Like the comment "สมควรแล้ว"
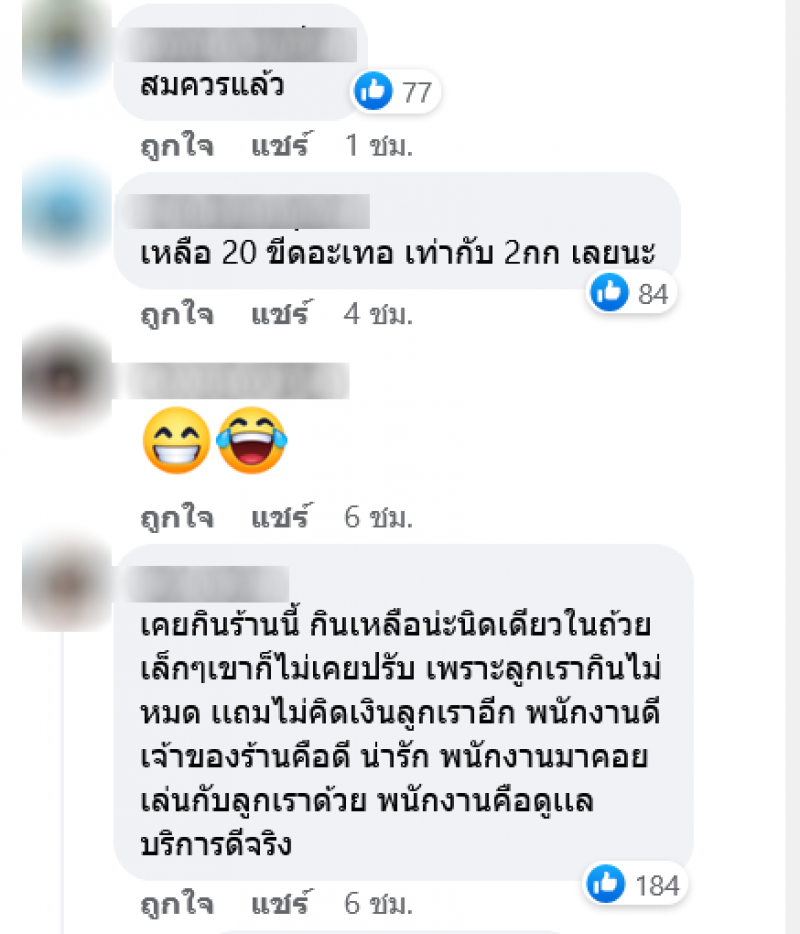The height and width of the screenshot is (934, 800). (x=176, y=145)
